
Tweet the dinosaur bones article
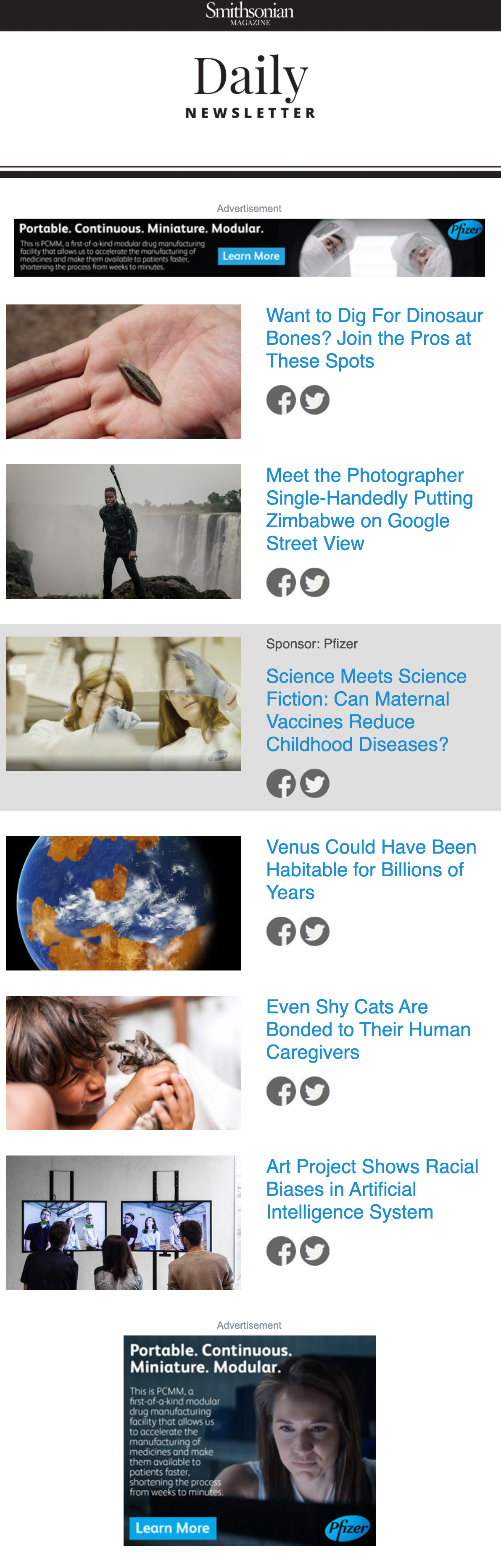pos(315,400)
